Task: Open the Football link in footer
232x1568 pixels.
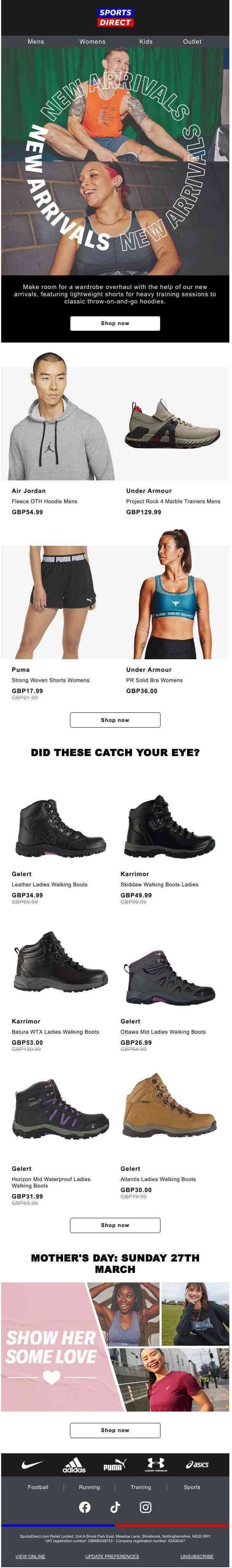Action: (x=38, y=1487)
